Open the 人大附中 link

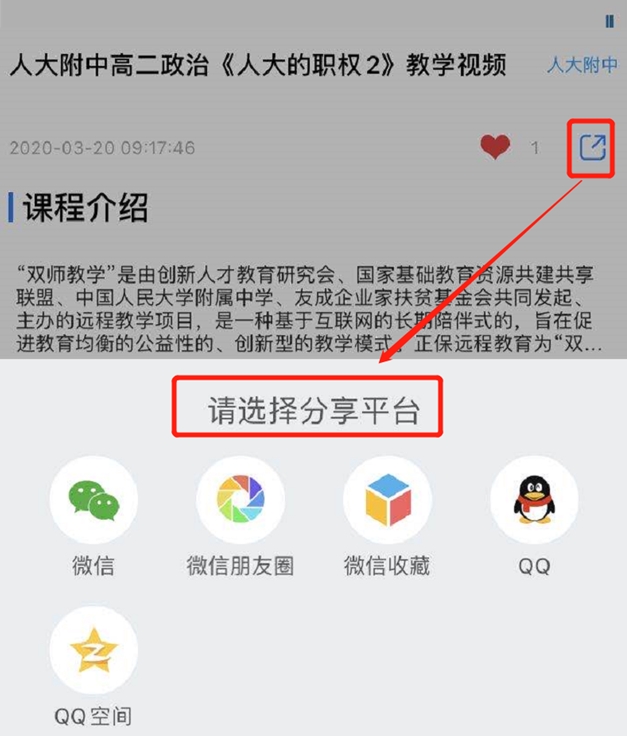(x=581, y=65)
